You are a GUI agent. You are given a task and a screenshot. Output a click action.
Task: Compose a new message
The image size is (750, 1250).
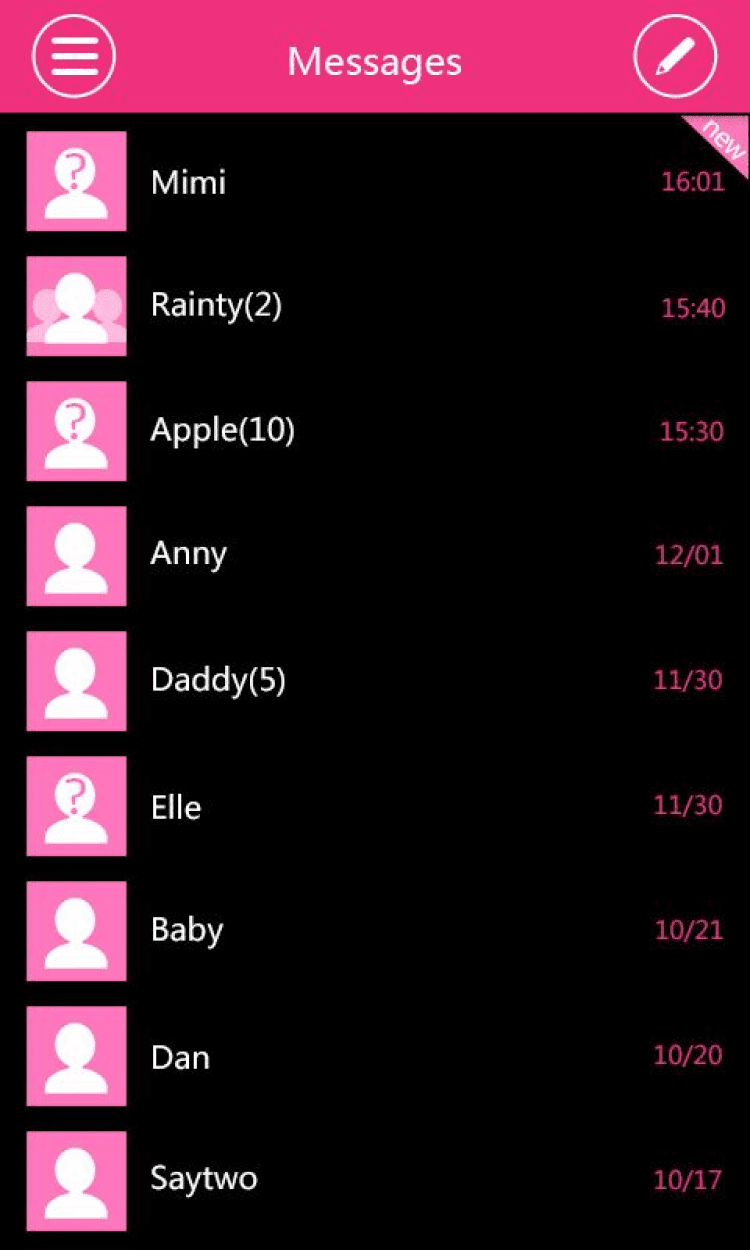pyautogui.click(x=675, y=57)
